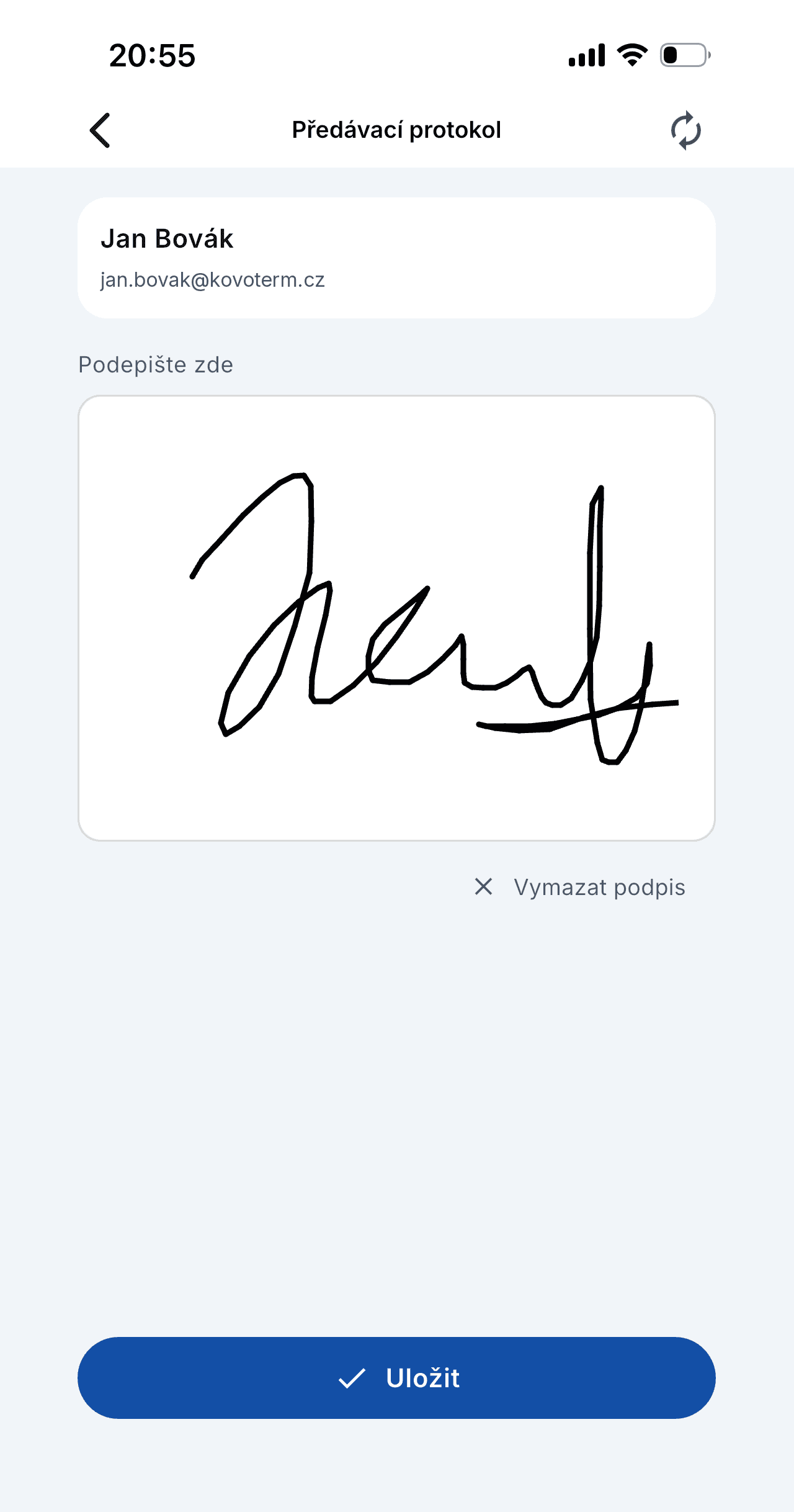This screenshot has height=1512, width=794.
Task: Save the signature with Uložit
Action: coord(396,1378)
